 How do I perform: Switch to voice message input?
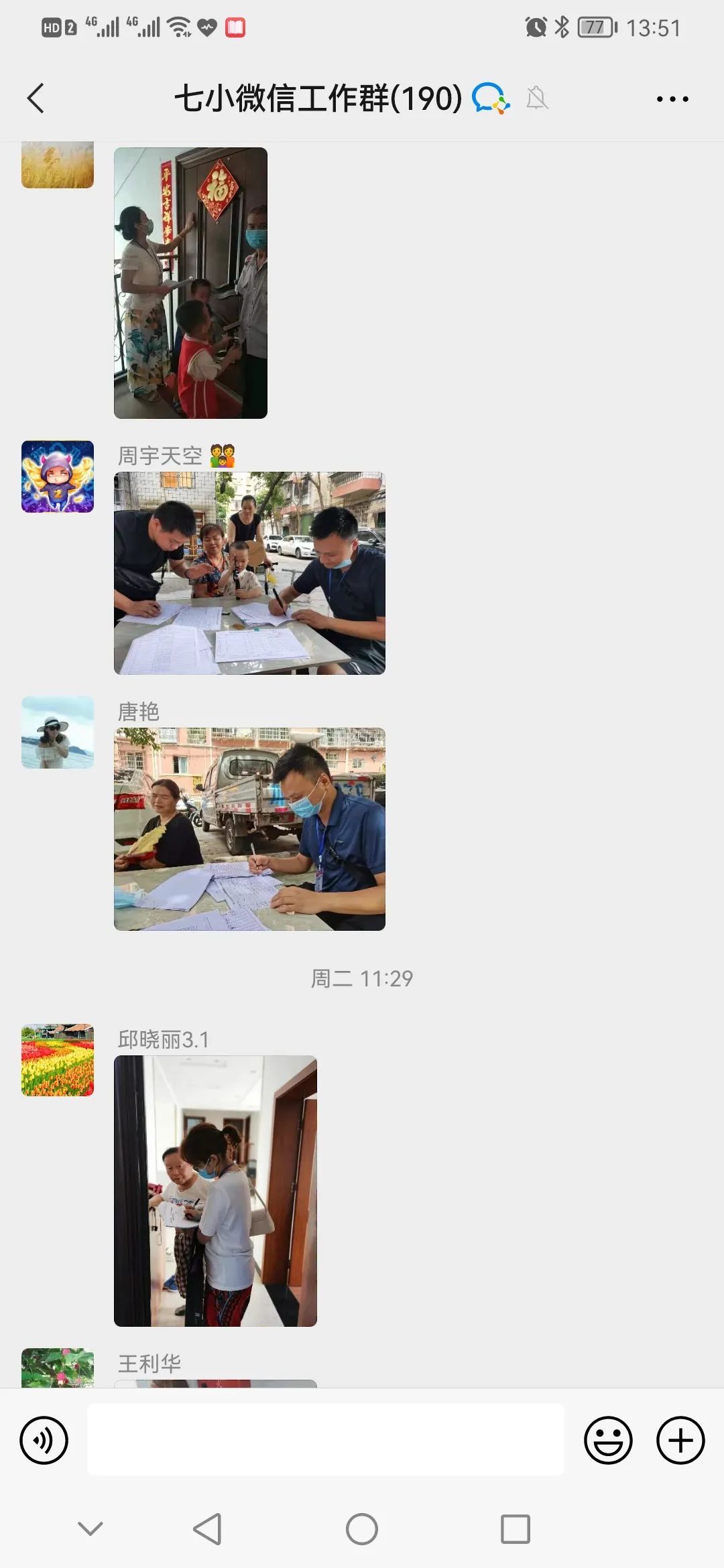coord(44,1440)
